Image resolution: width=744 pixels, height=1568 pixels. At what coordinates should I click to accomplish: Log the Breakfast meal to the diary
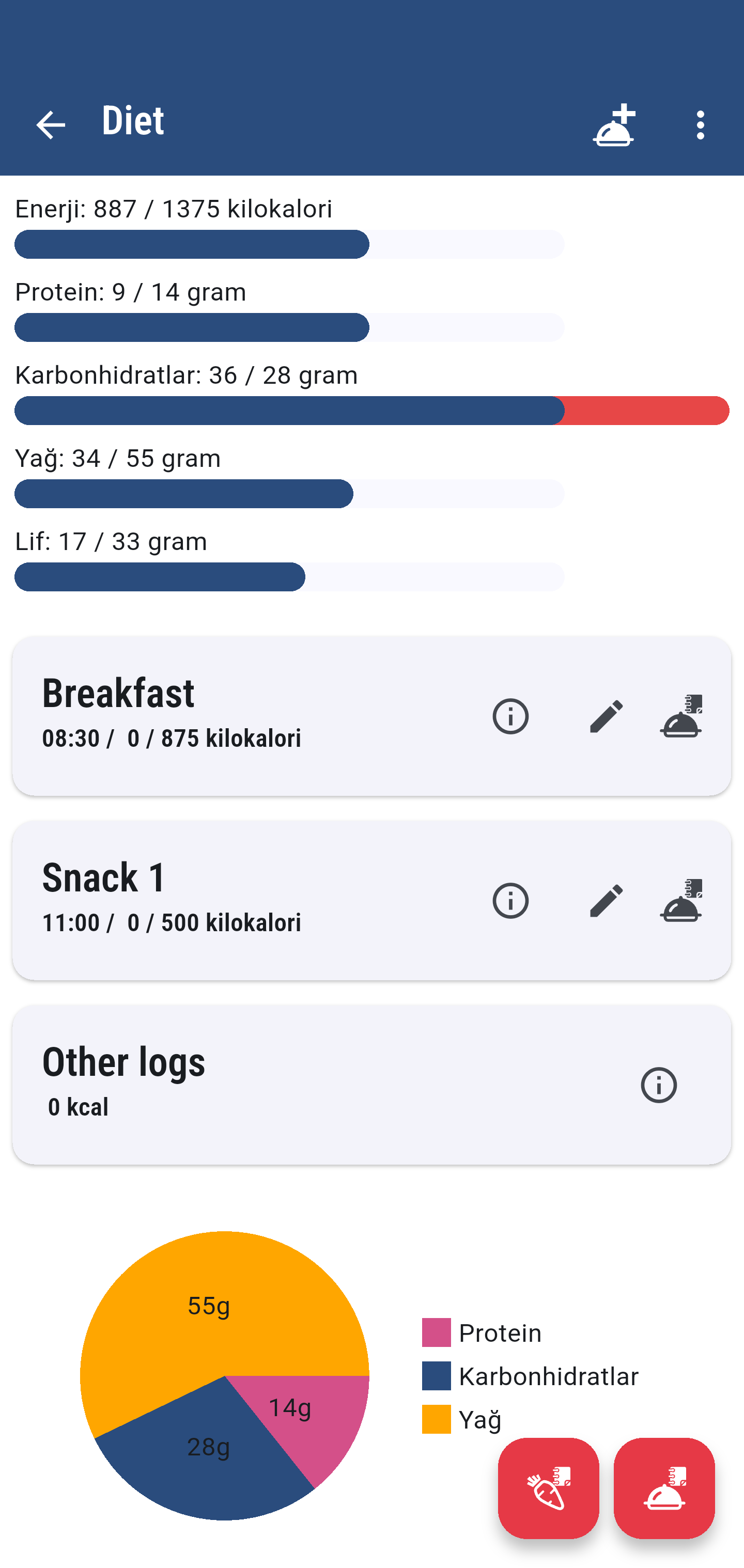680,716
